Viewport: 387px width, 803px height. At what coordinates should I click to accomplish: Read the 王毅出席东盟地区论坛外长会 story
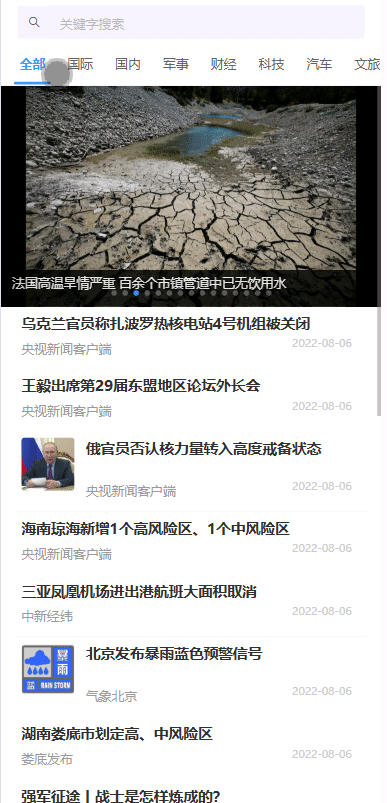click(x=191, y=399)
